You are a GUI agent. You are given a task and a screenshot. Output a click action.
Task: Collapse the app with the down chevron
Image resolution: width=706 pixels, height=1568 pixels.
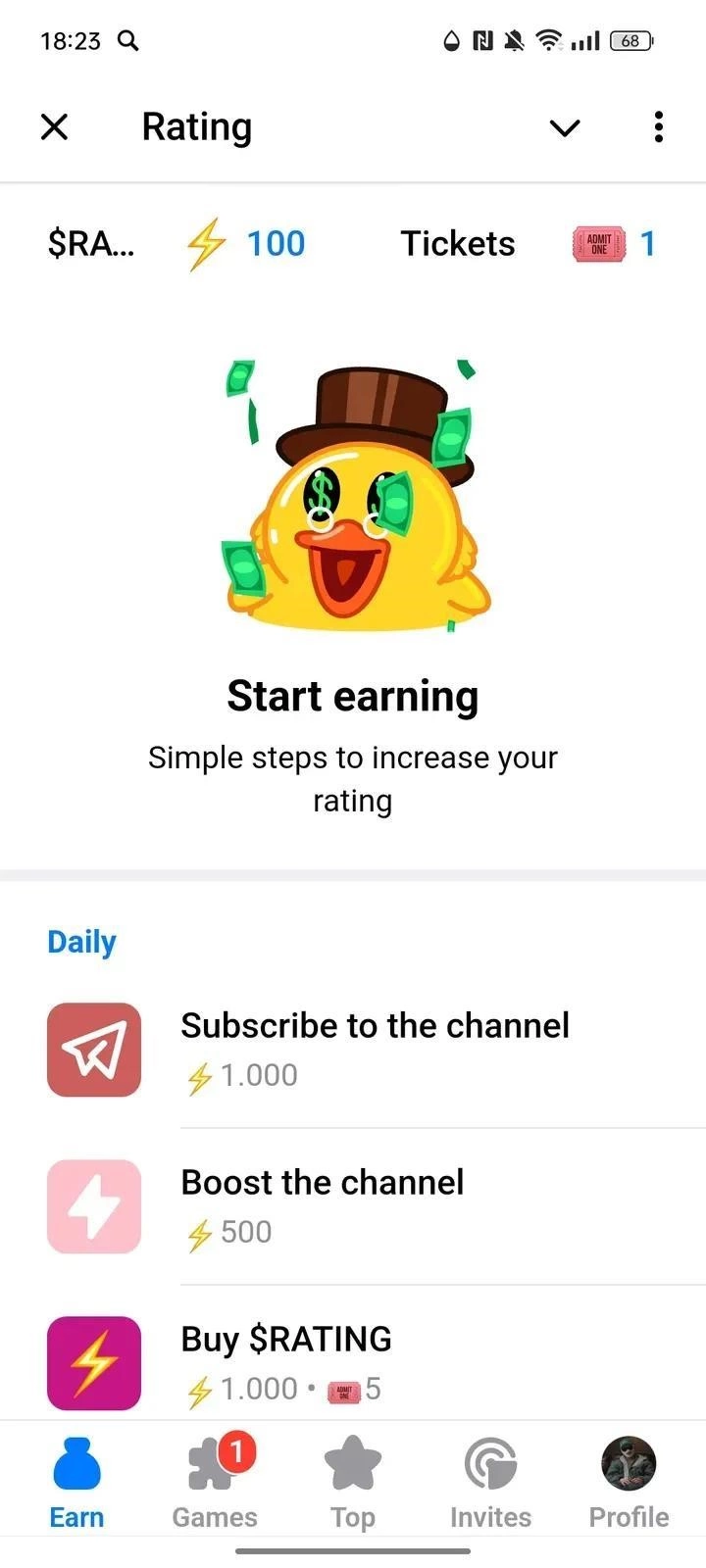(565, 127)
